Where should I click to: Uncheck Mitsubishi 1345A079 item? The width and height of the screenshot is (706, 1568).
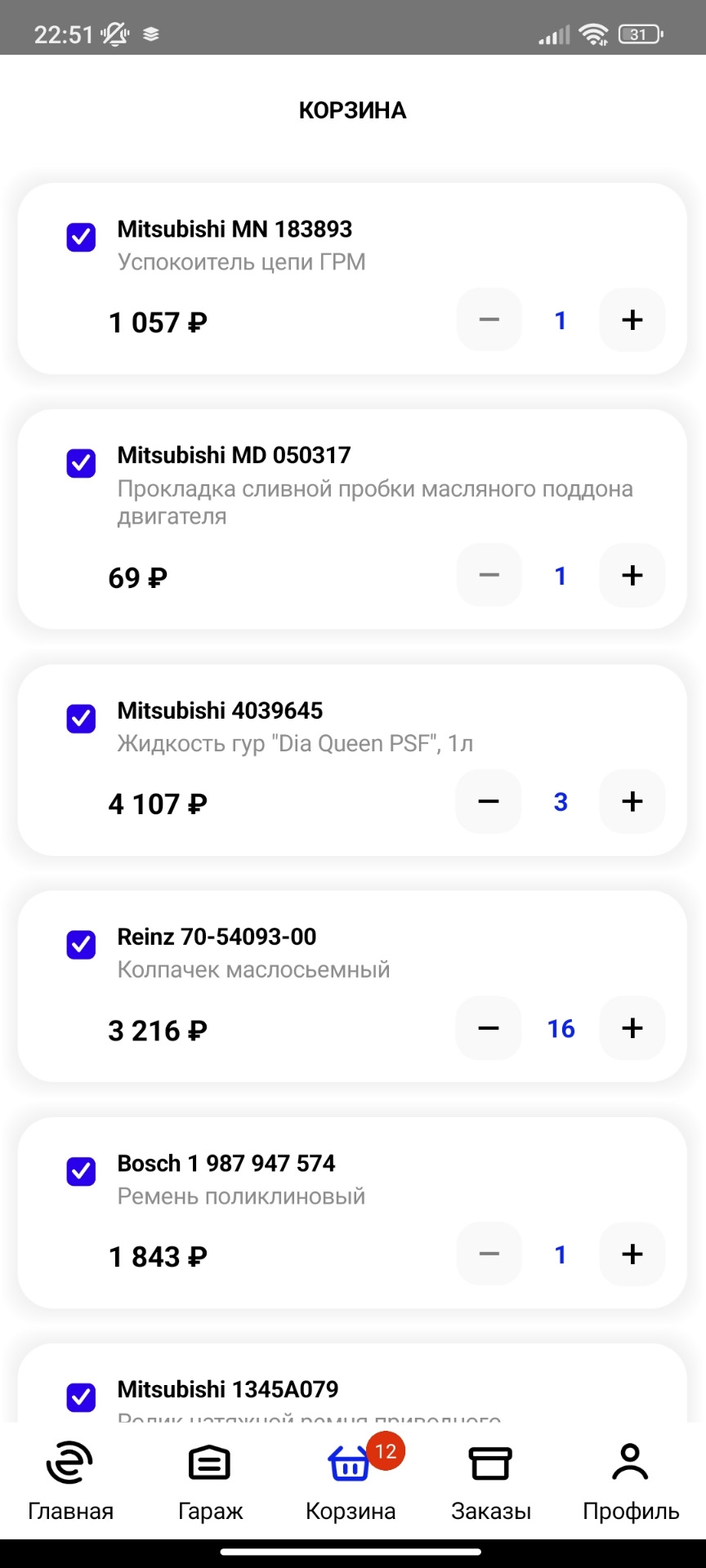click(x=81, y=1397)
